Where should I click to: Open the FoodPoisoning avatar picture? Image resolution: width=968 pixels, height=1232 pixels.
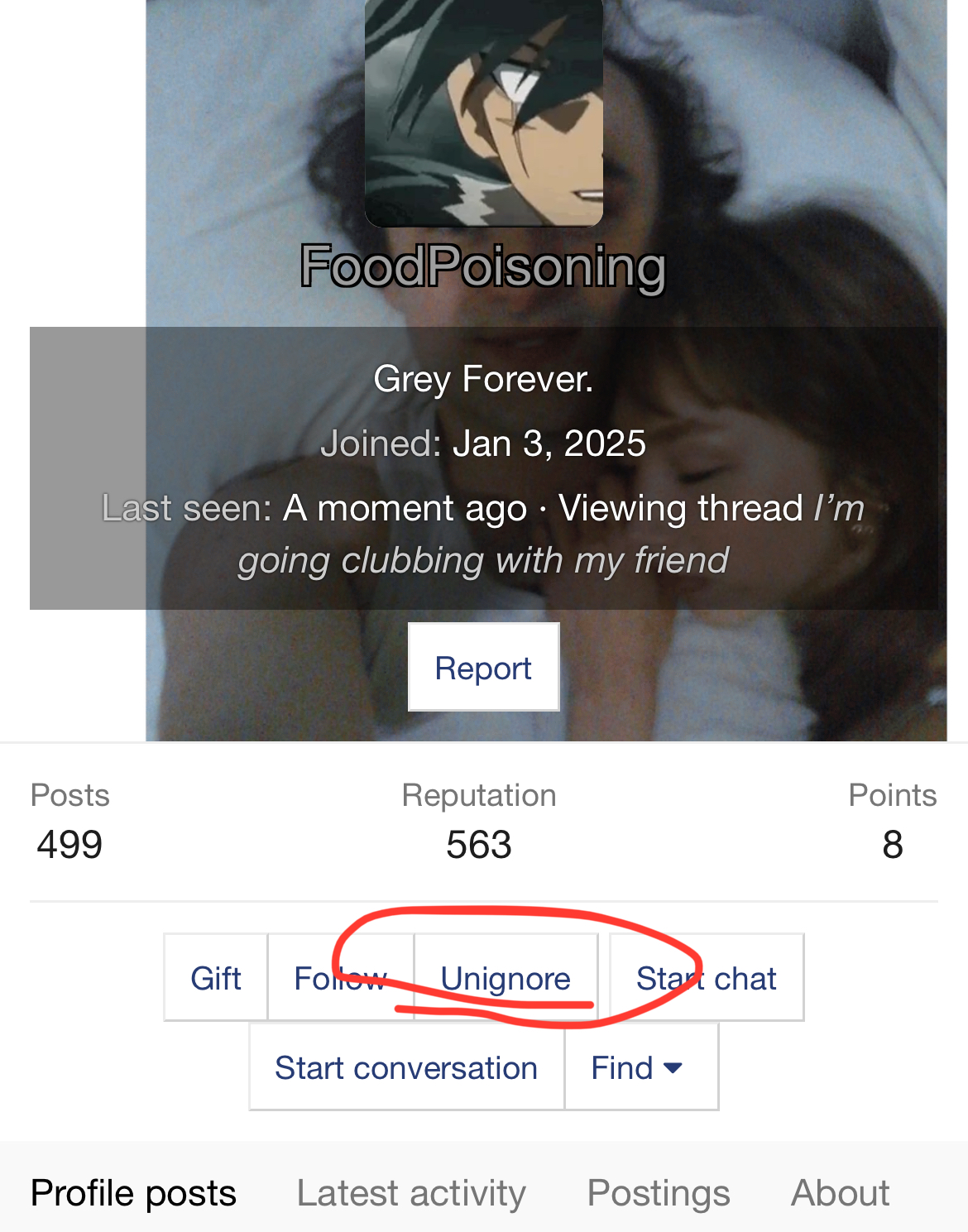pyautogui.click(x=484, y=113)
